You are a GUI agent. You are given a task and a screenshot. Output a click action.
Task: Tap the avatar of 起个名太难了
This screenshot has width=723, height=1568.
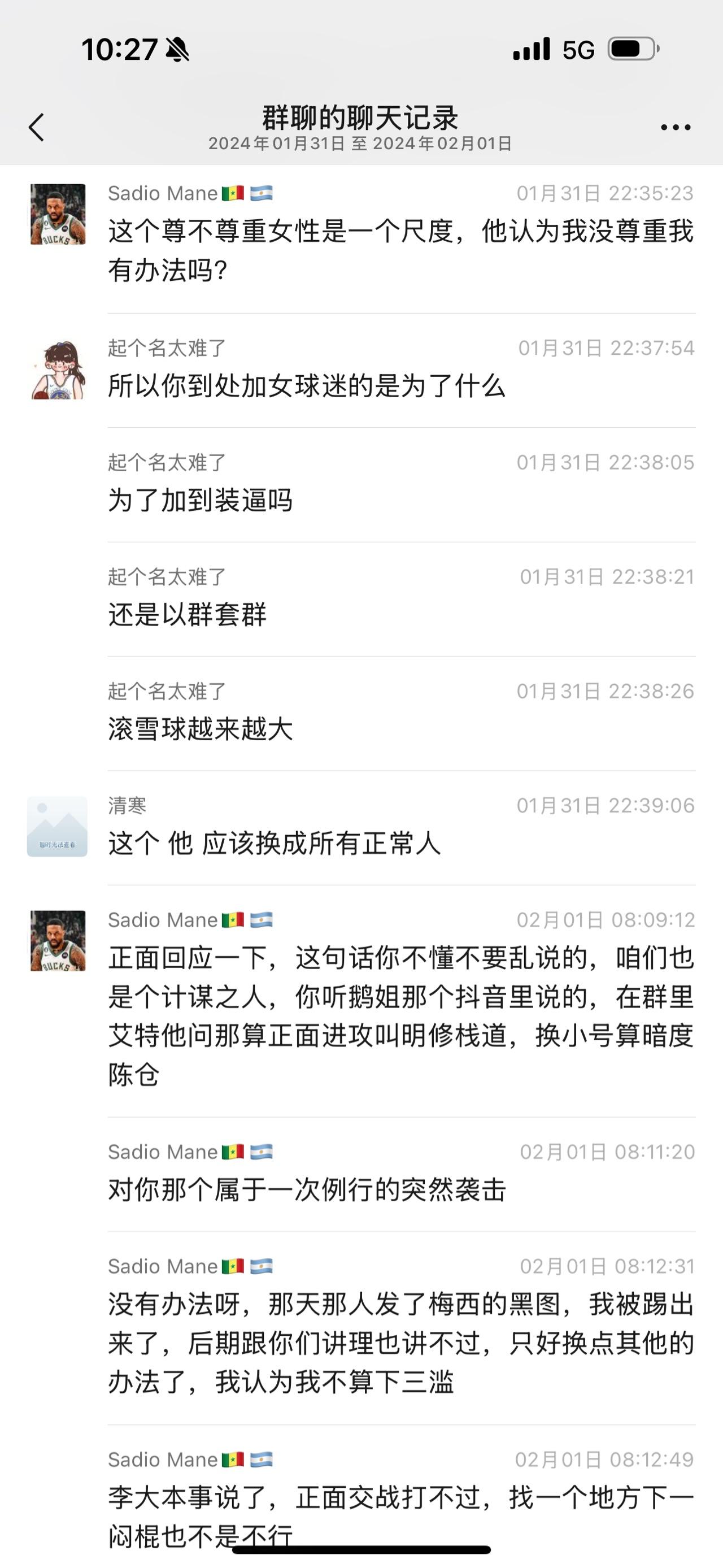click(58, 370)
